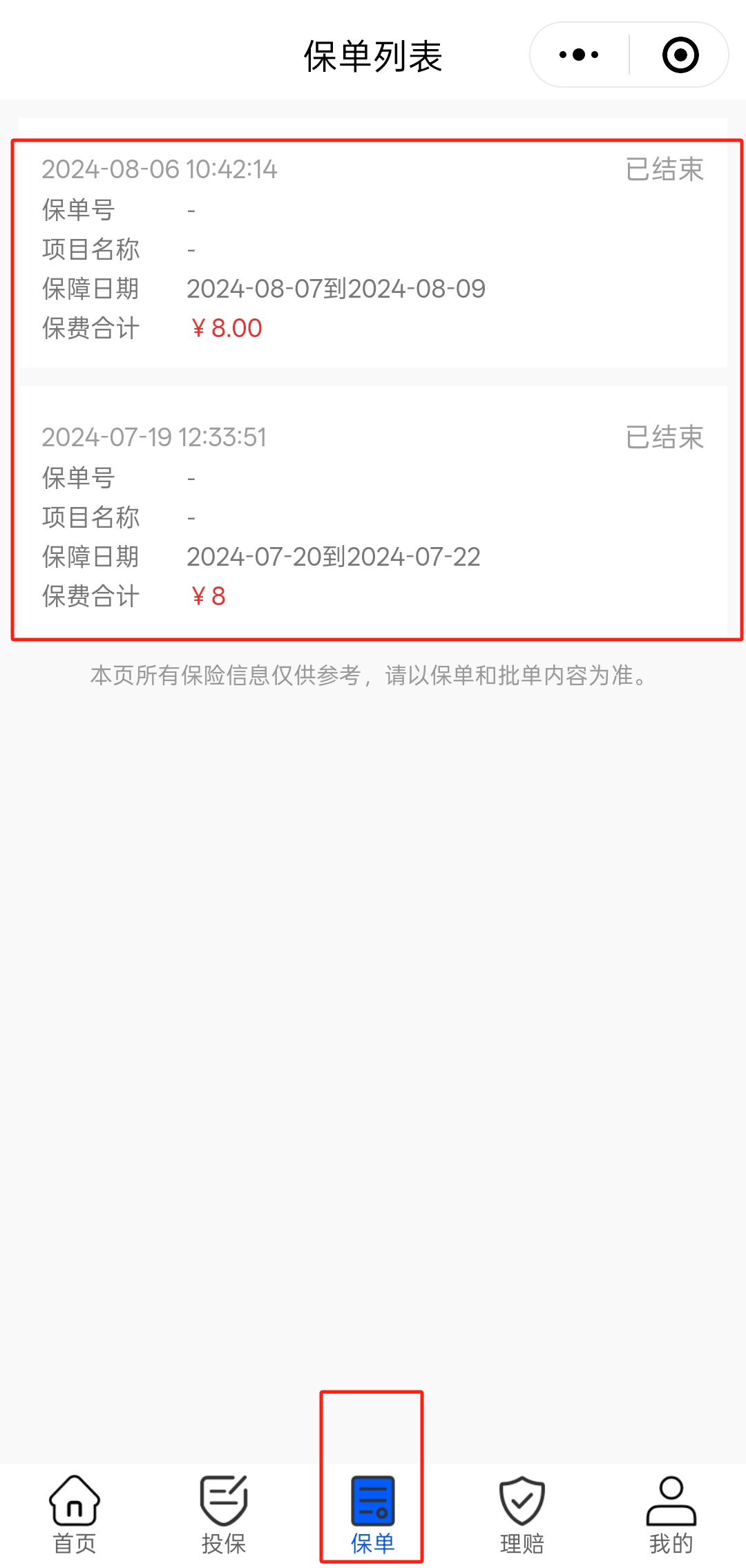Open the policy dated 2024-07-19 12:33:51

(x=373, y=513)
